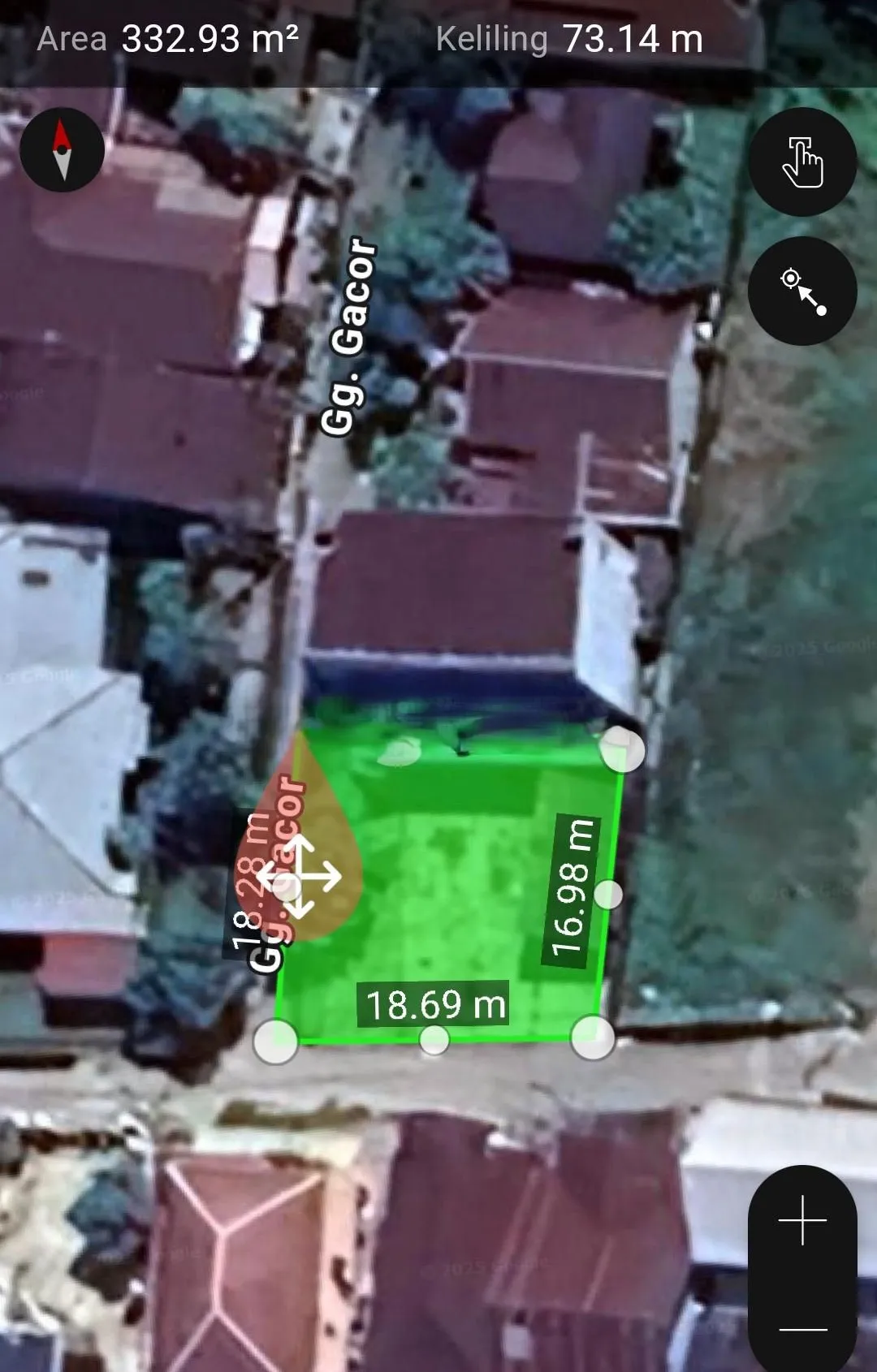Activate the GPS point placement tool
This screenshot has height=1372, width=877.
click(802, 291)
